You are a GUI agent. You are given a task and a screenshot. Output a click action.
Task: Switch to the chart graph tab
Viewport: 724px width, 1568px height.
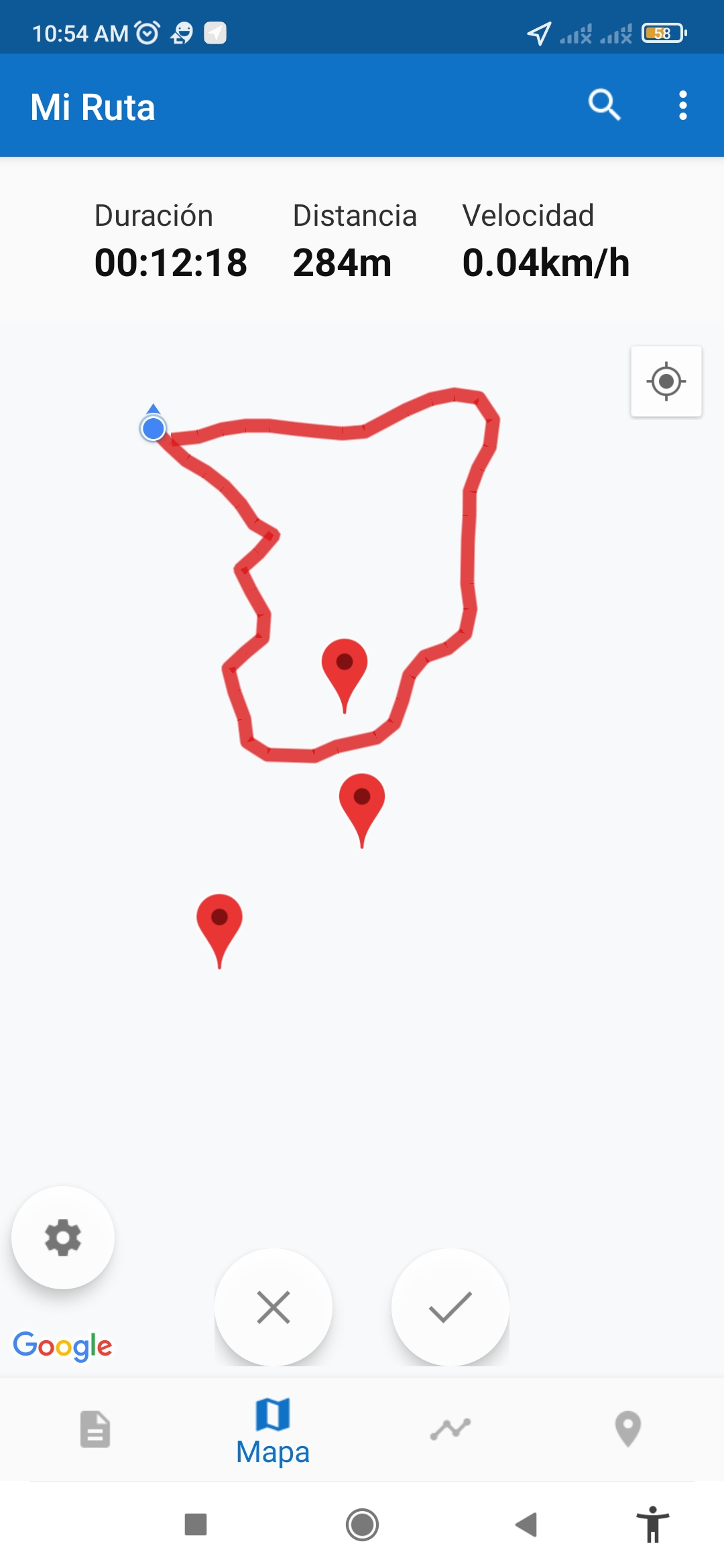tap(450, 1429)
